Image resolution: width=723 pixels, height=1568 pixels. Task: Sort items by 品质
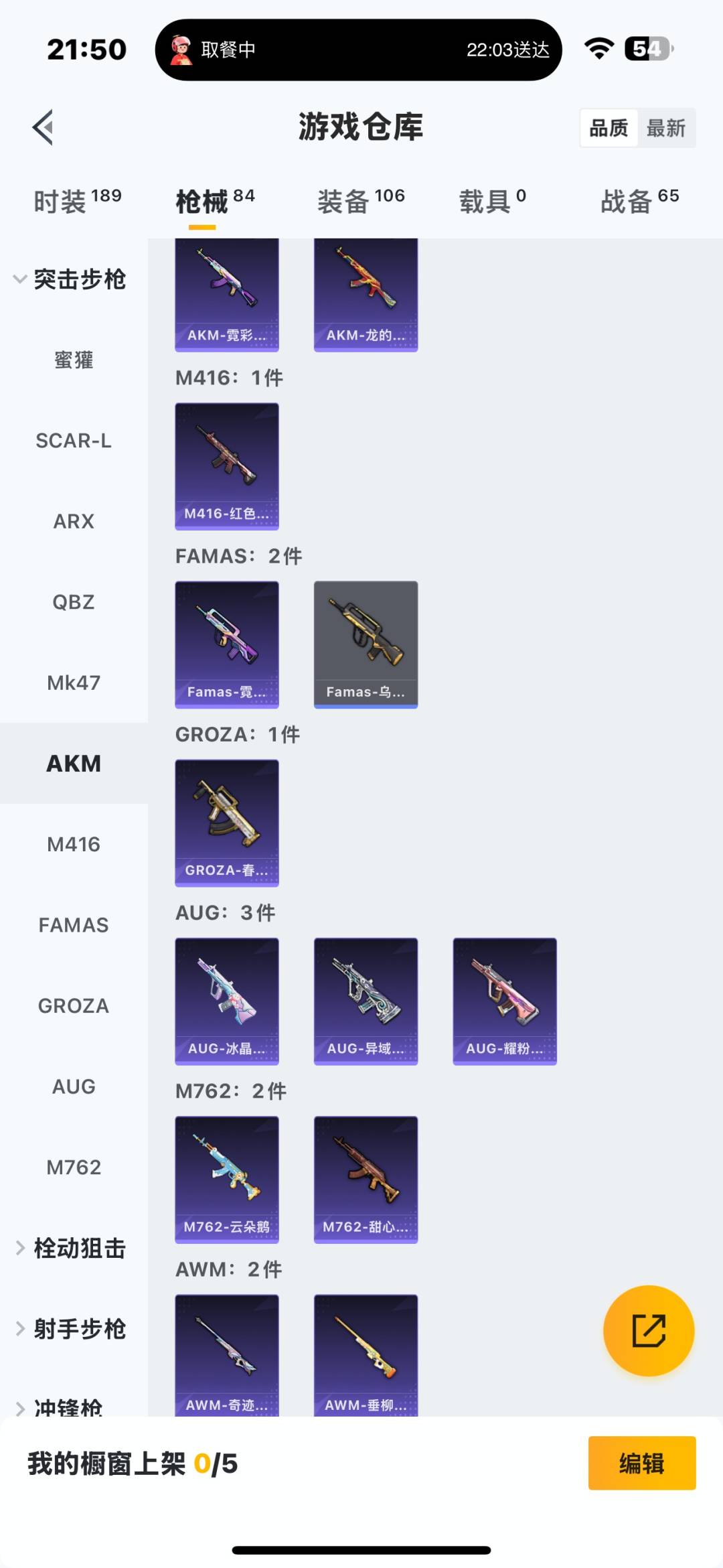609,128
